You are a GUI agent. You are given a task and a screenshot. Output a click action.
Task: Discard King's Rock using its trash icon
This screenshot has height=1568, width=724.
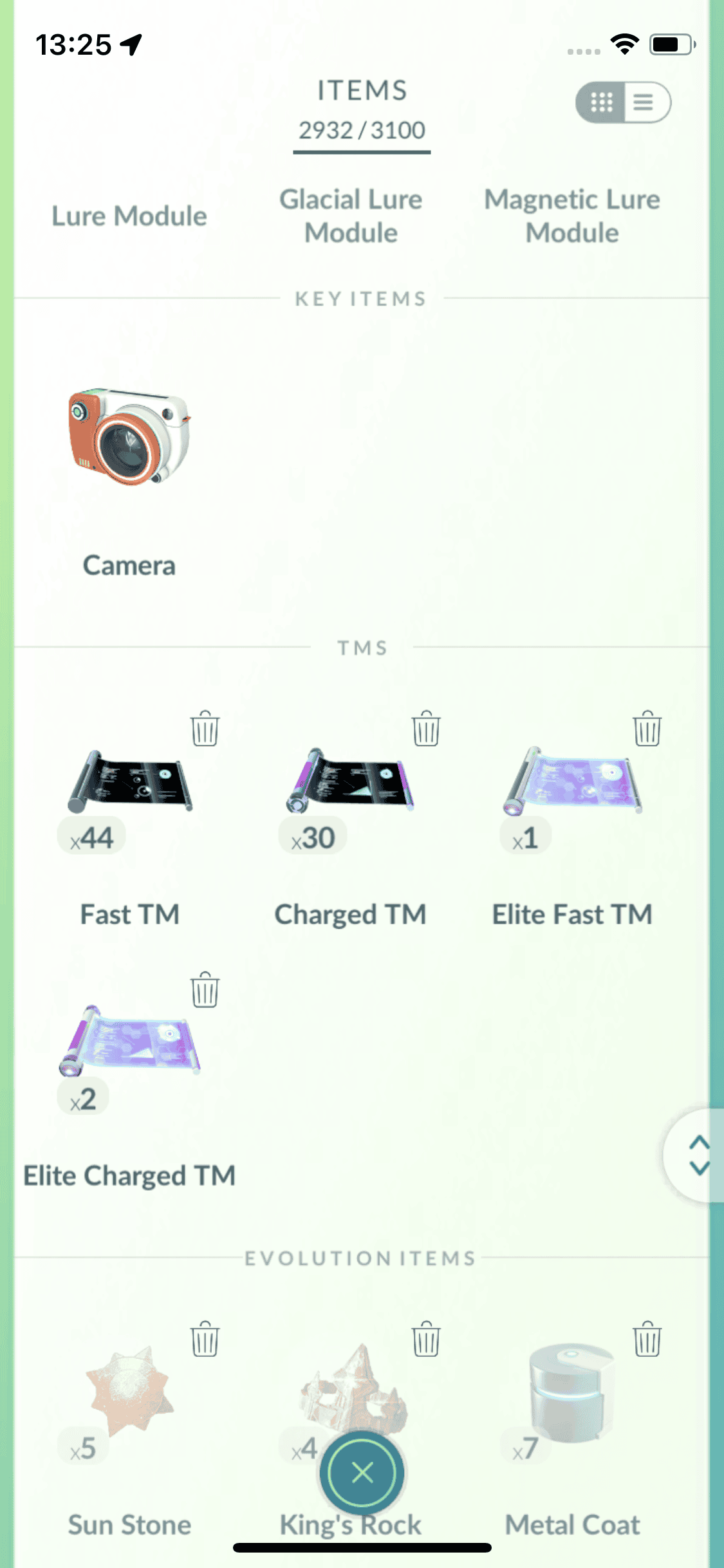[x=426, y=1339]
